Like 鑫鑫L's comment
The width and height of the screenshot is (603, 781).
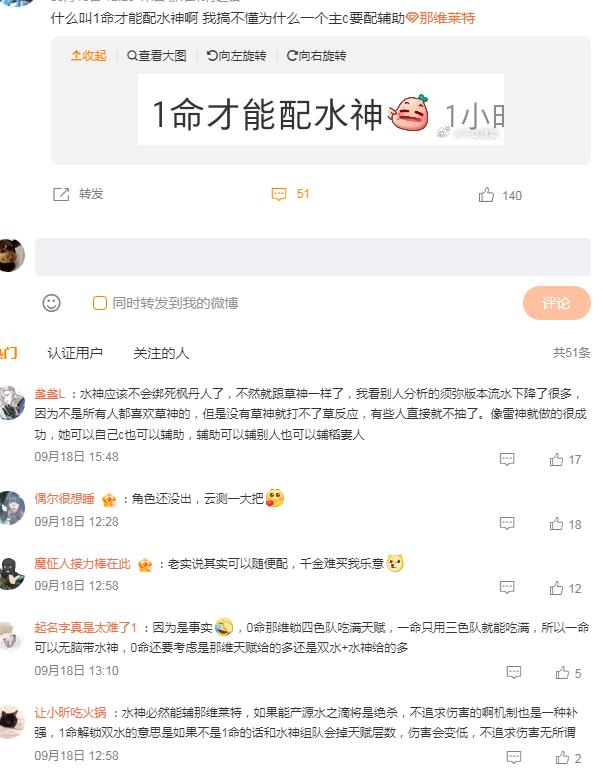tap(565, 460)
